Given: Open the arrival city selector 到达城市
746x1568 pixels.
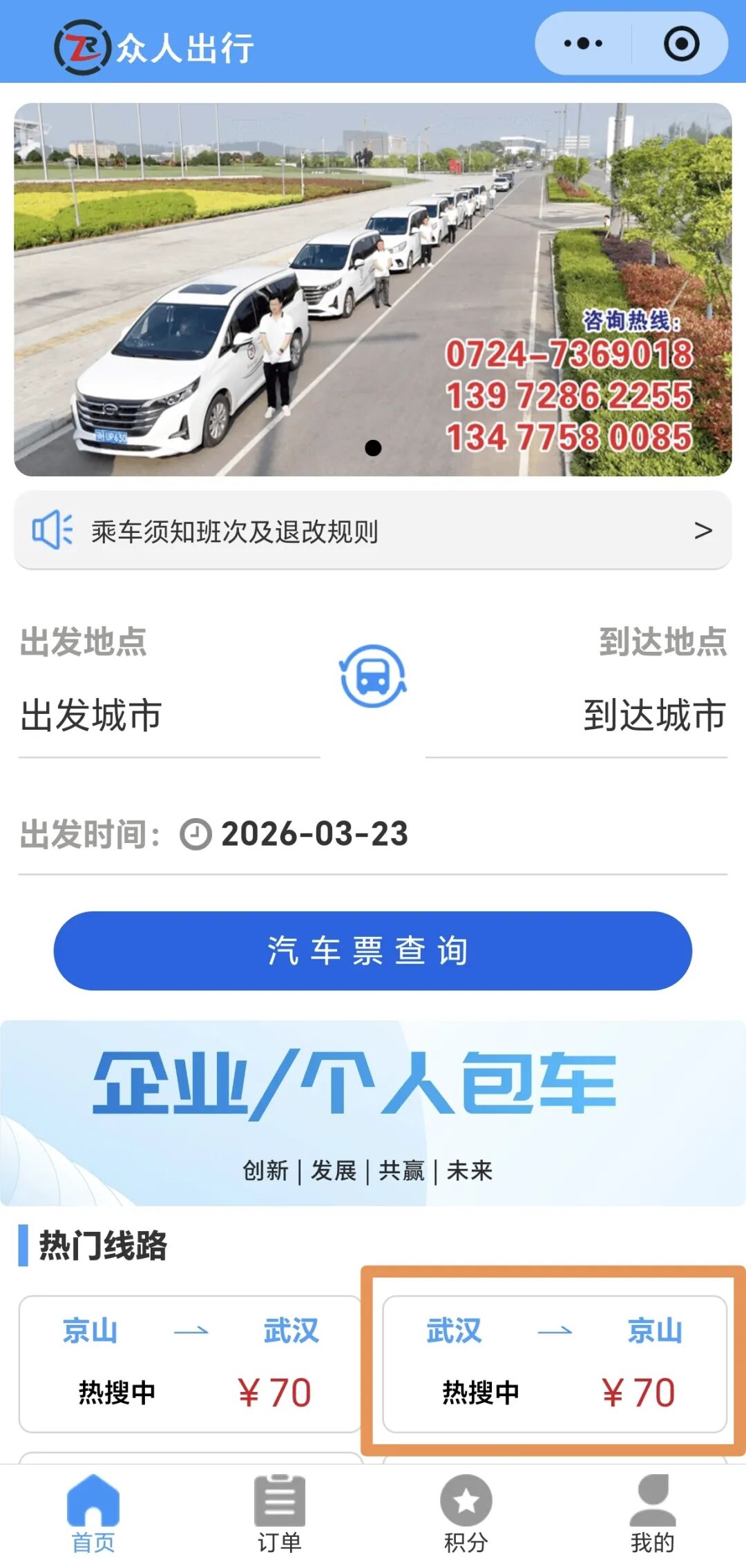Looking at the screenshot, I should [656, 716].
